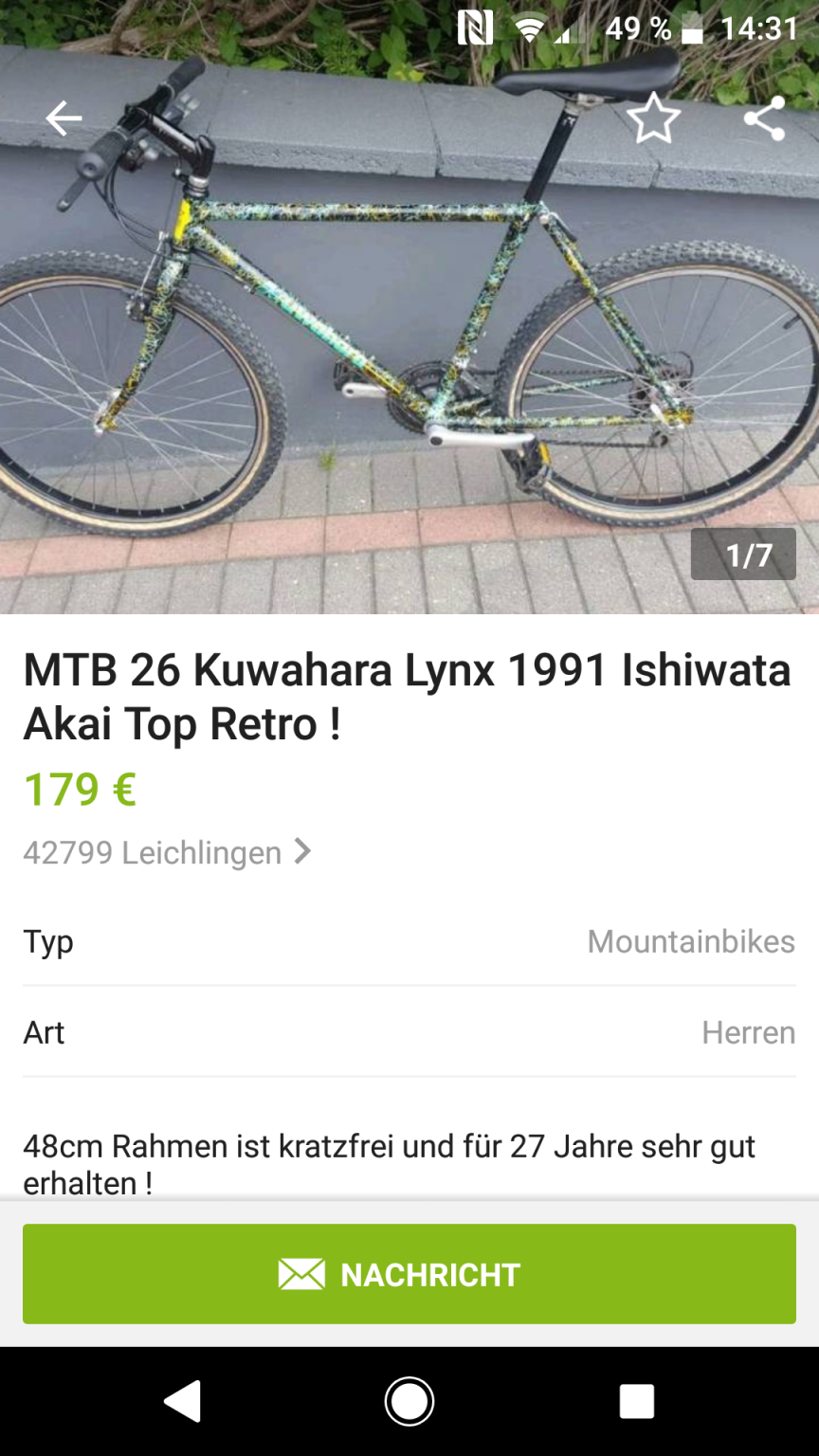Viewport: 819px width, 1456px height.
Task: Open location 42799 Leichlingen
Action: (167, 852)
